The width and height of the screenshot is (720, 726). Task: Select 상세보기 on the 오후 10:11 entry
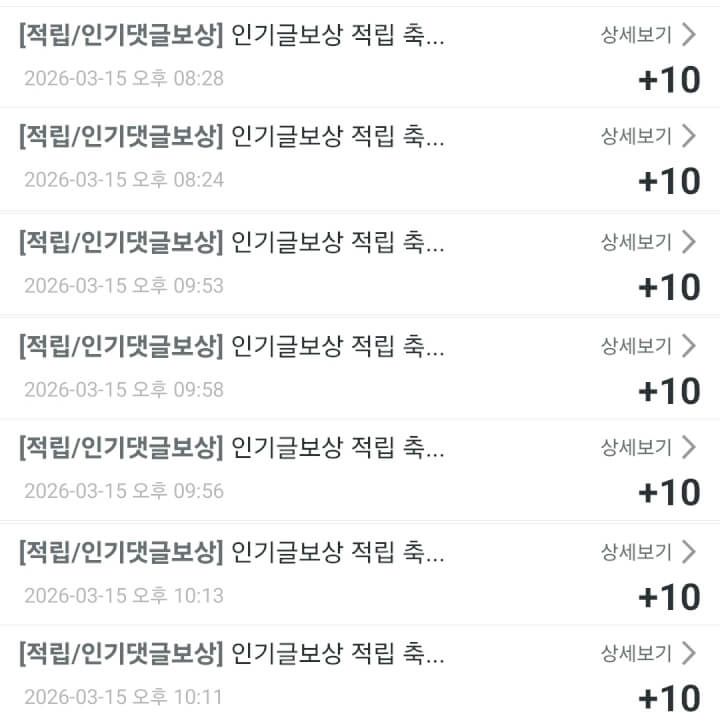pyautogui.click(x=647, y=654)
